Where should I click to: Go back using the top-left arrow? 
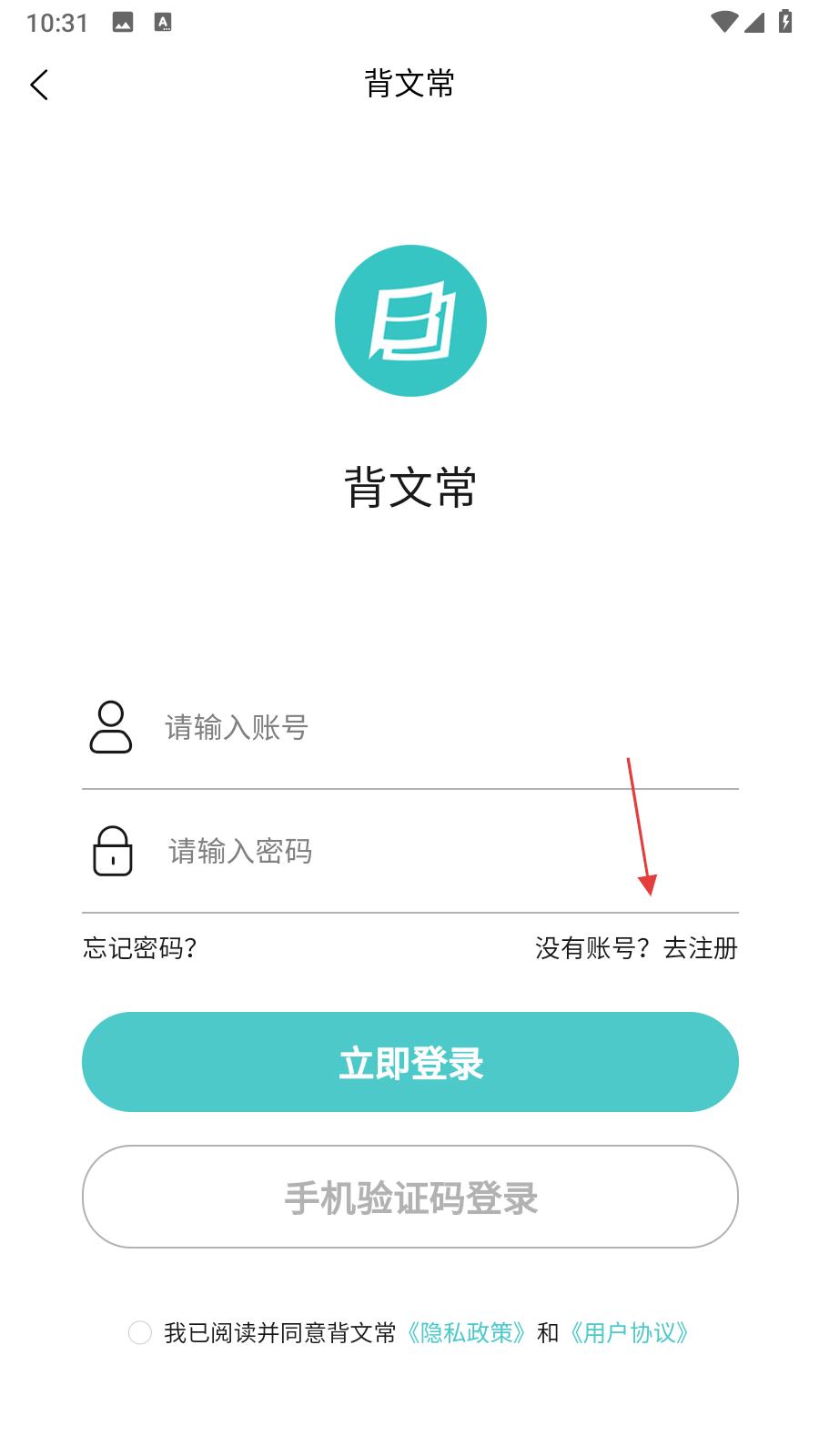pyautogui.click(x=39, y=86)
